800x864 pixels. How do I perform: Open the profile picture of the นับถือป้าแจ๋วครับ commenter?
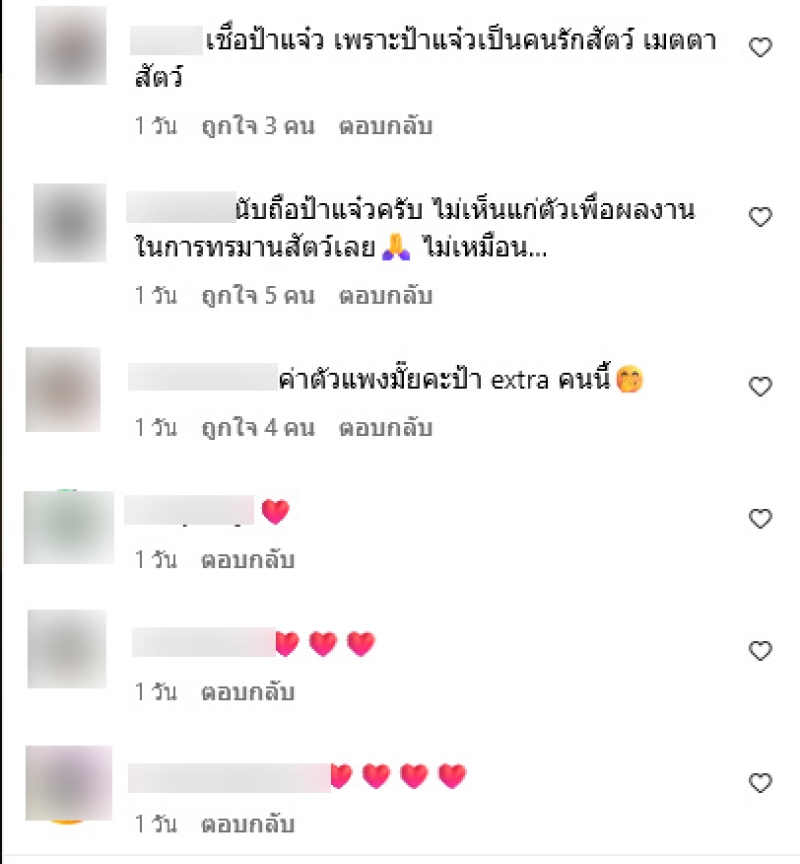70,222
